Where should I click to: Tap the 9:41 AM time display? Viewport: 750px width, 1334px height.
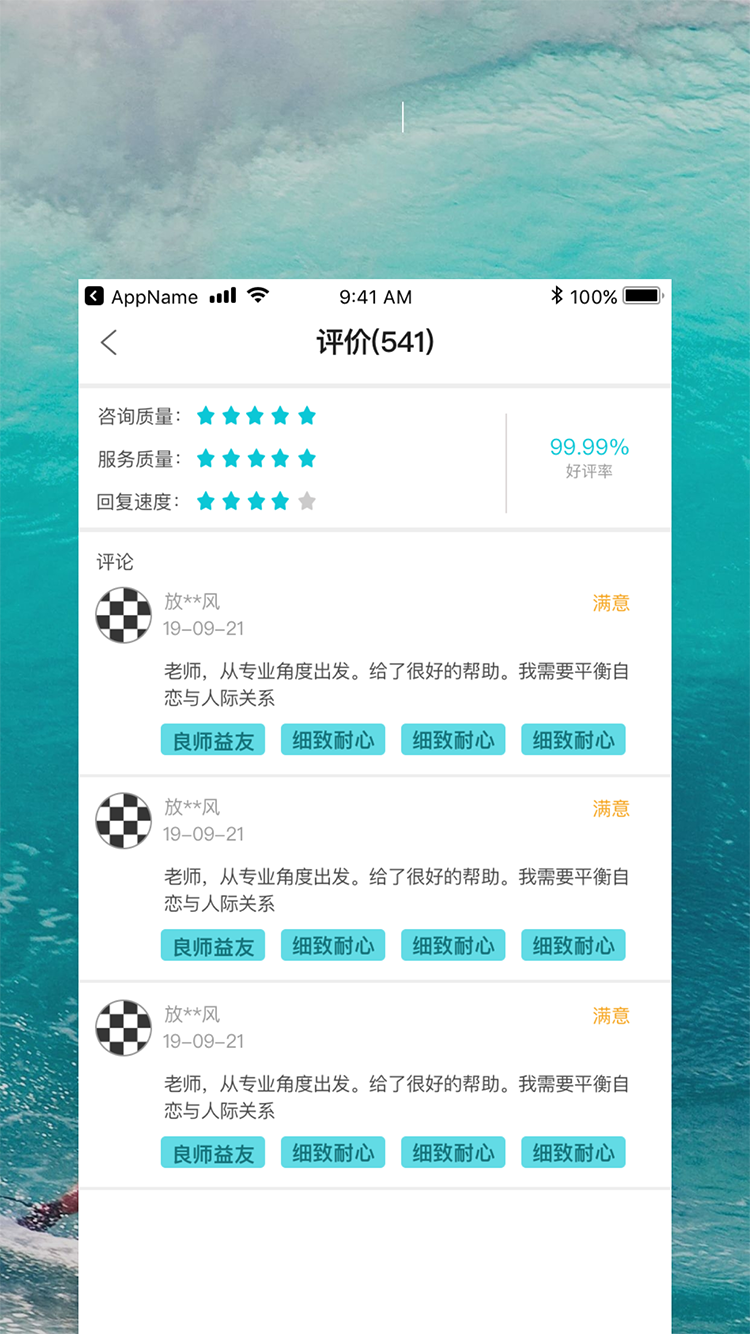pos(375,296)
